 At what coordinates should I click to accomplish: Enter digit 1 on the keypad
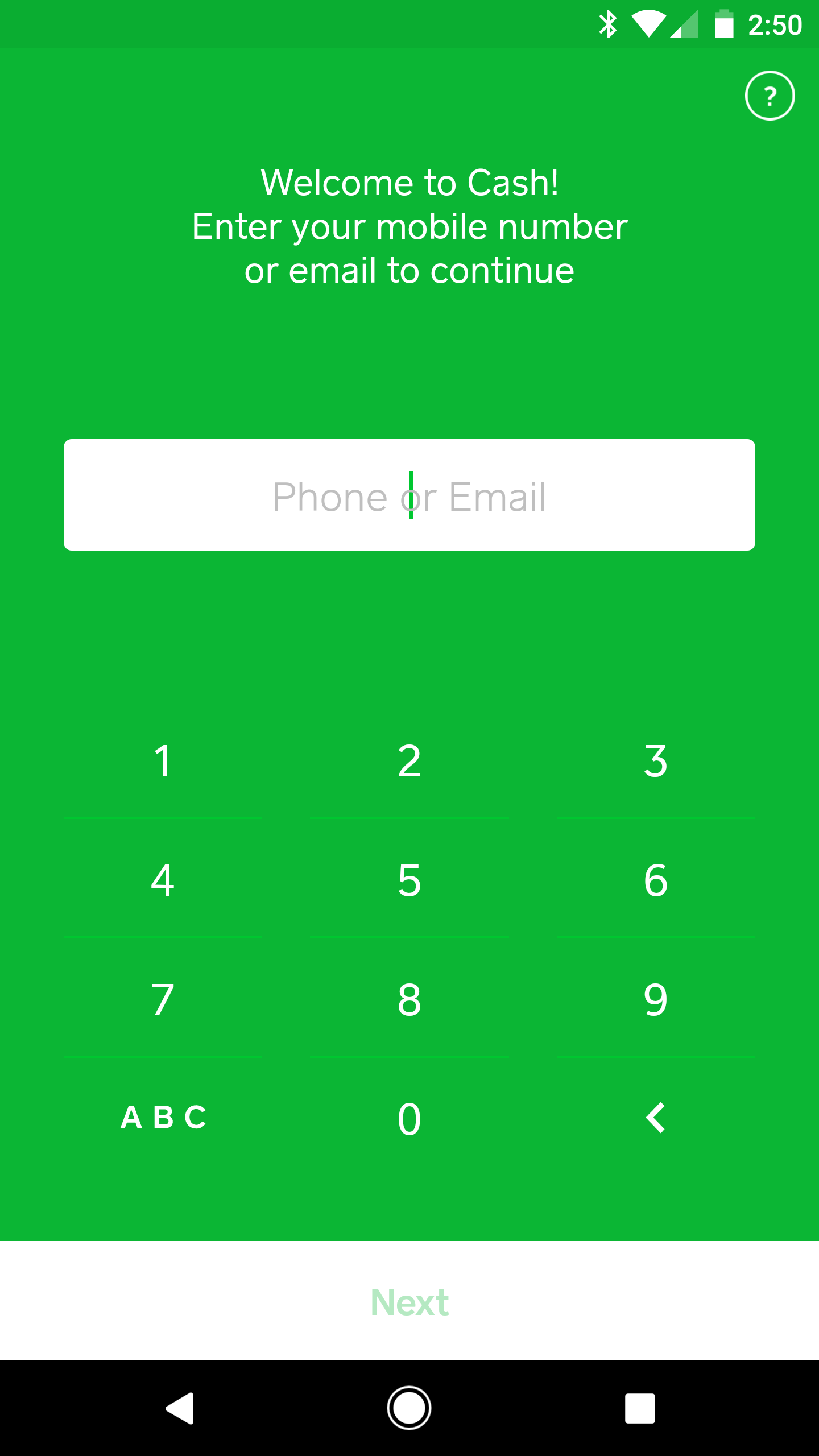pyautogui.click(x=163, y=761)
